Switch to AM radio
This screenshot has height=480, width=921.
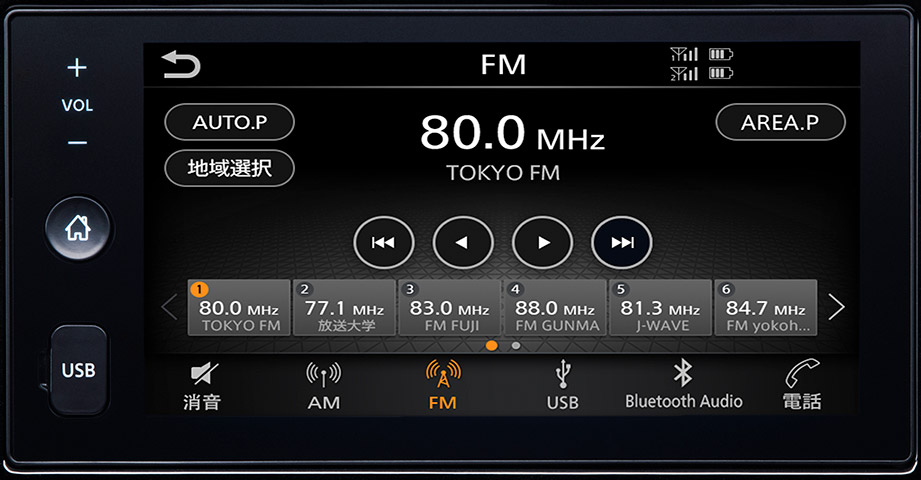click(x=323, y=386)
